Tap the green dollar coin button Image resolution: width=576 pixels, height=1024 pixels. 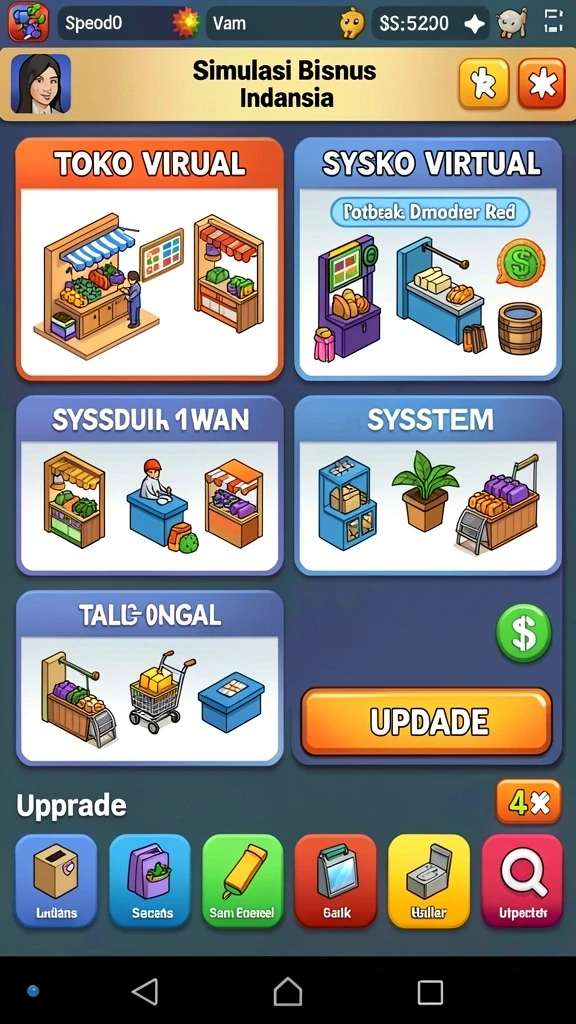click(524, 633)
